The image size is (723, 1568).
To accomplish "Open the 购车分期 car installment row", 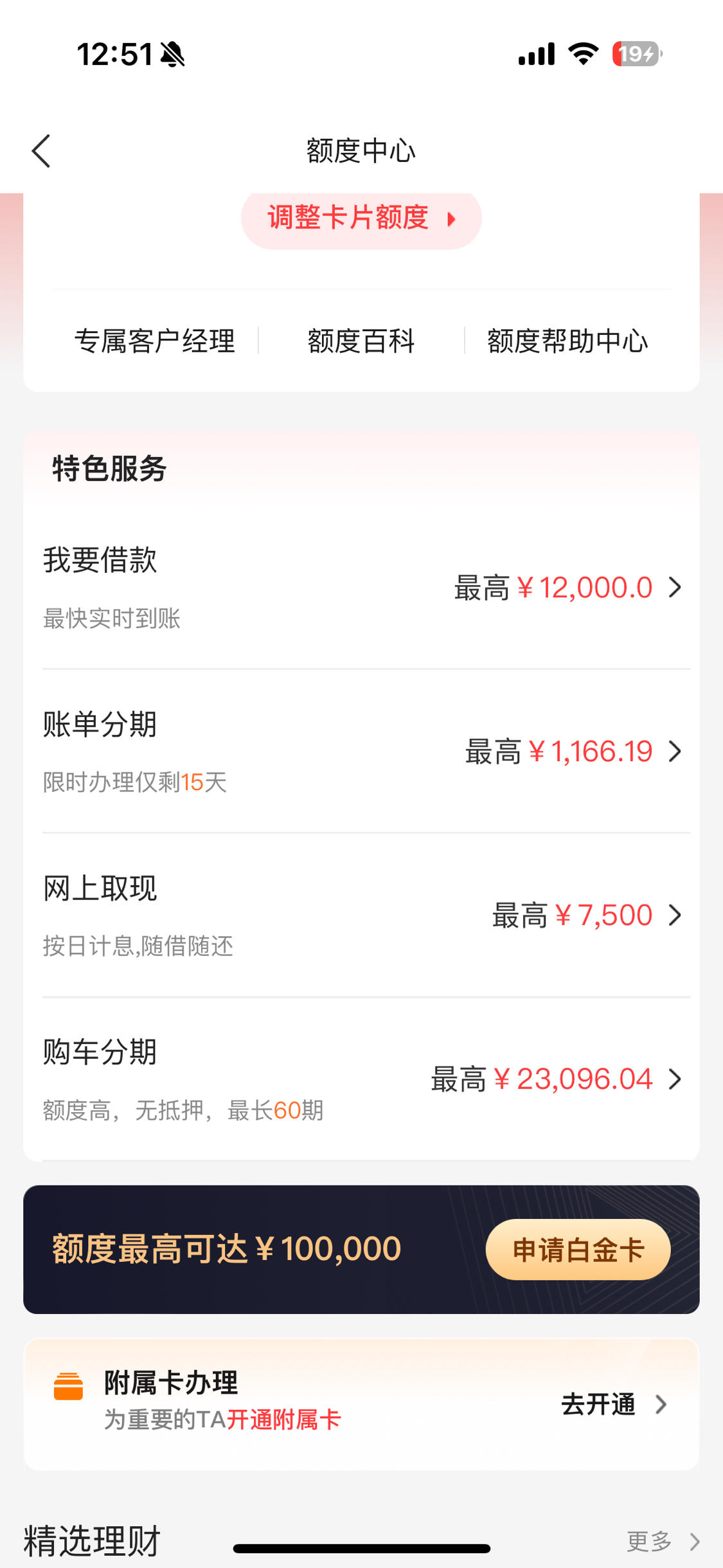I will pos(361,1079).
